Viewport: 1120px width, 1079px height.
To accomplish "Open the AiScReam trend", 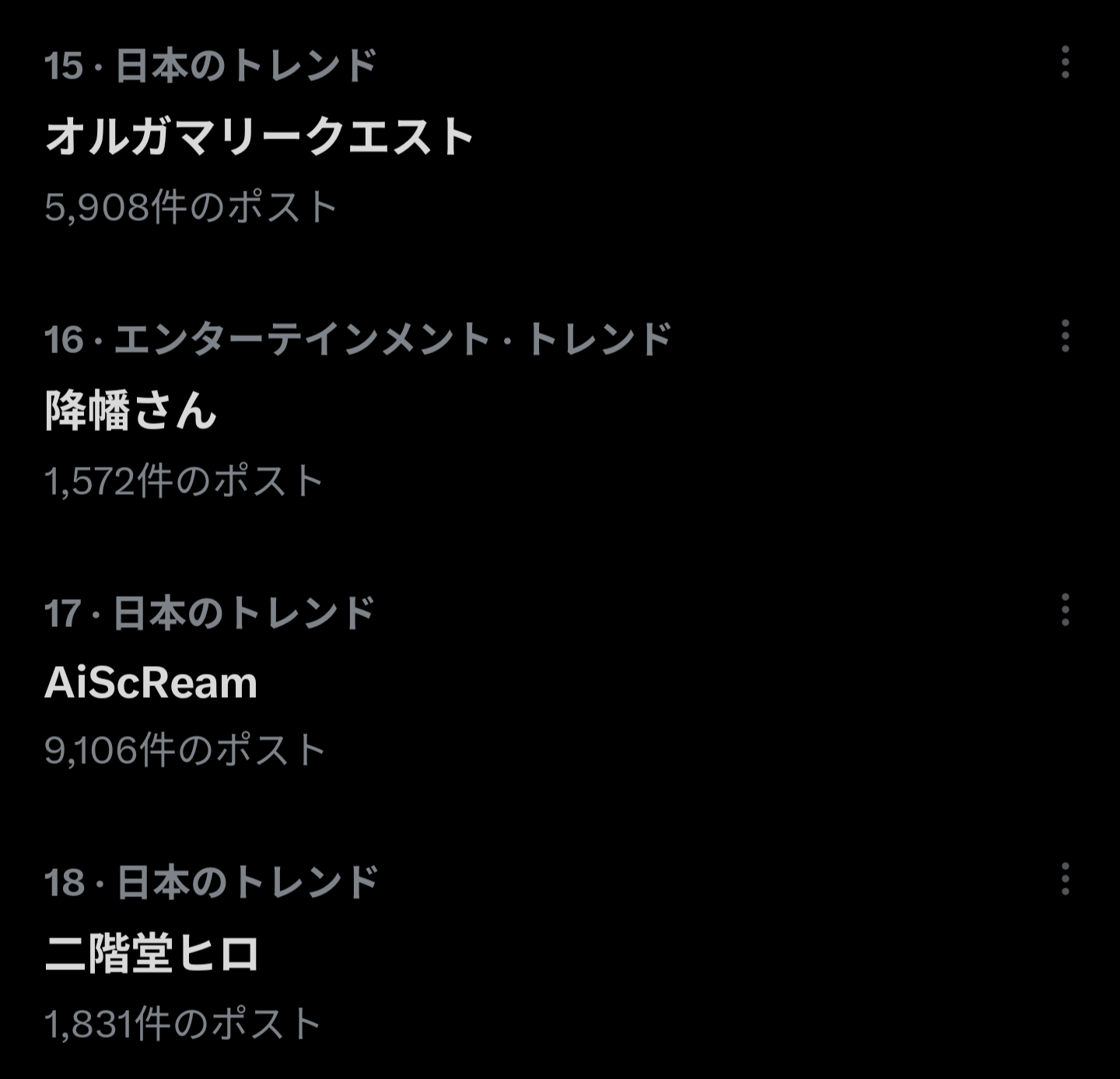I will [151, 683].
